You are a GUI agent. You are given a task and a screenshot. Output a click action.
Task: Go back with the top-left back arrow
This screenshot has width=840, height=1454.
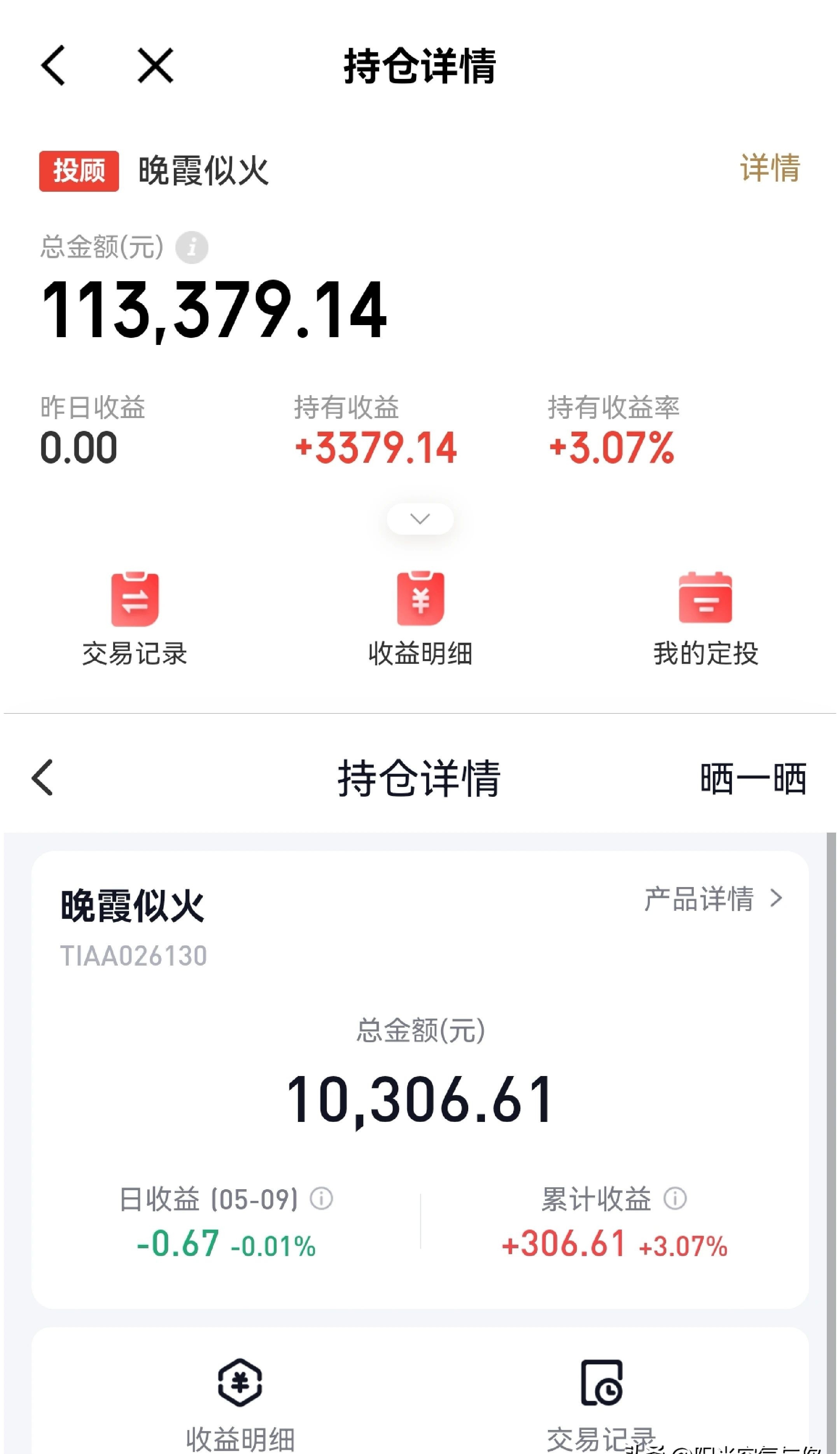[54, 66]
